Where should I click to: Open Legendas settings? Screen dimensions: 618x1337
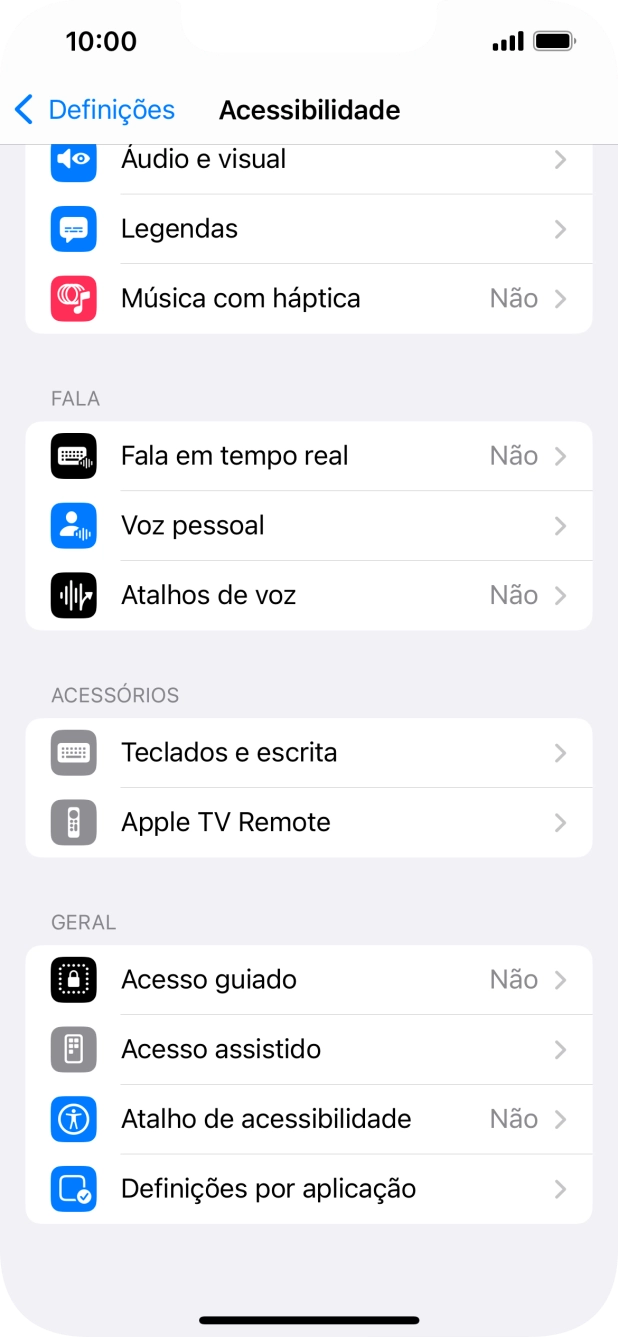point(308,229)
